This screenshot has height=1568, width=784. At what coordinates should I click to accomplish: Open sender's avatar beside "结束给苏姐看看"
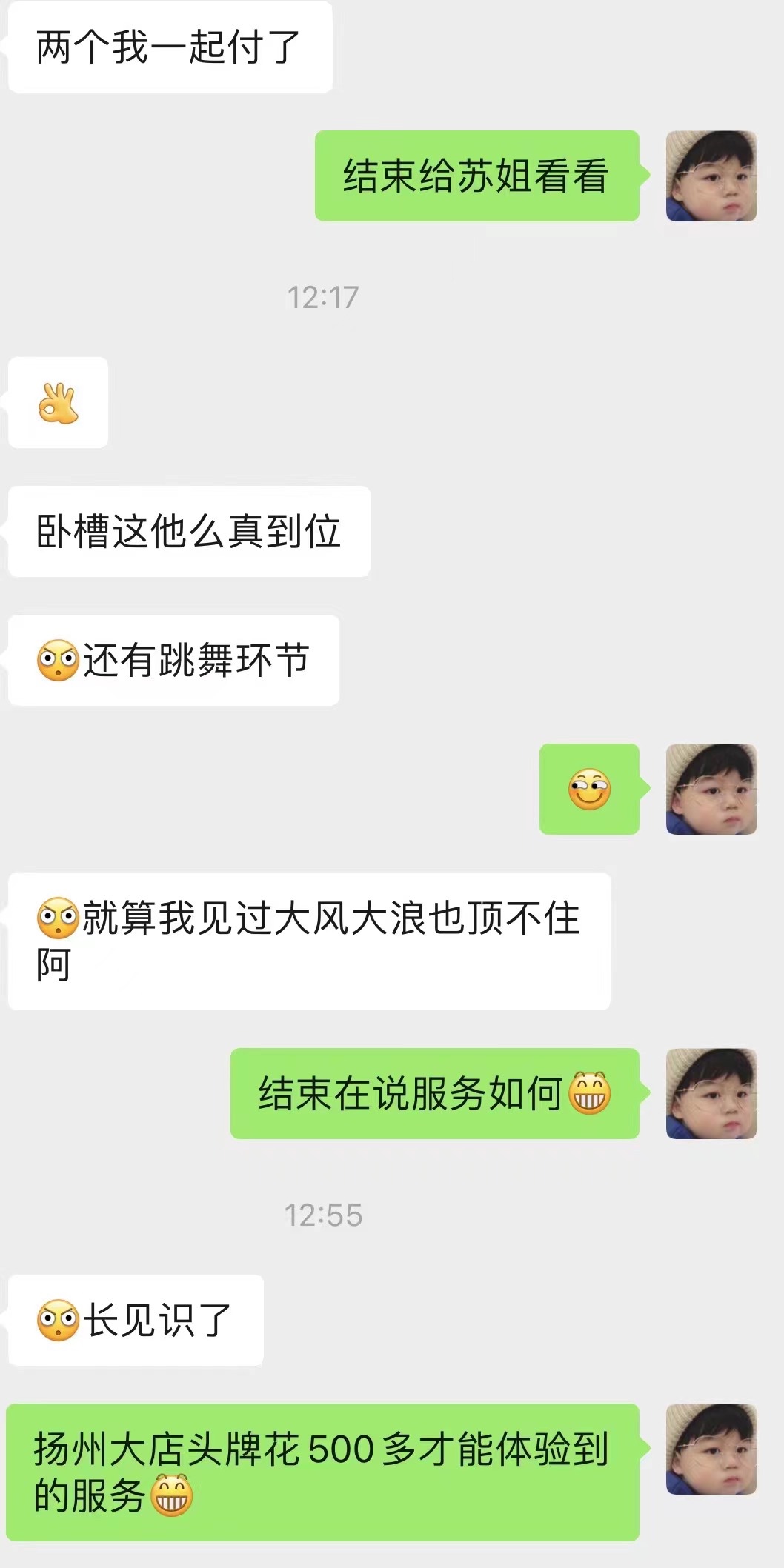click(x=711, y=176)
